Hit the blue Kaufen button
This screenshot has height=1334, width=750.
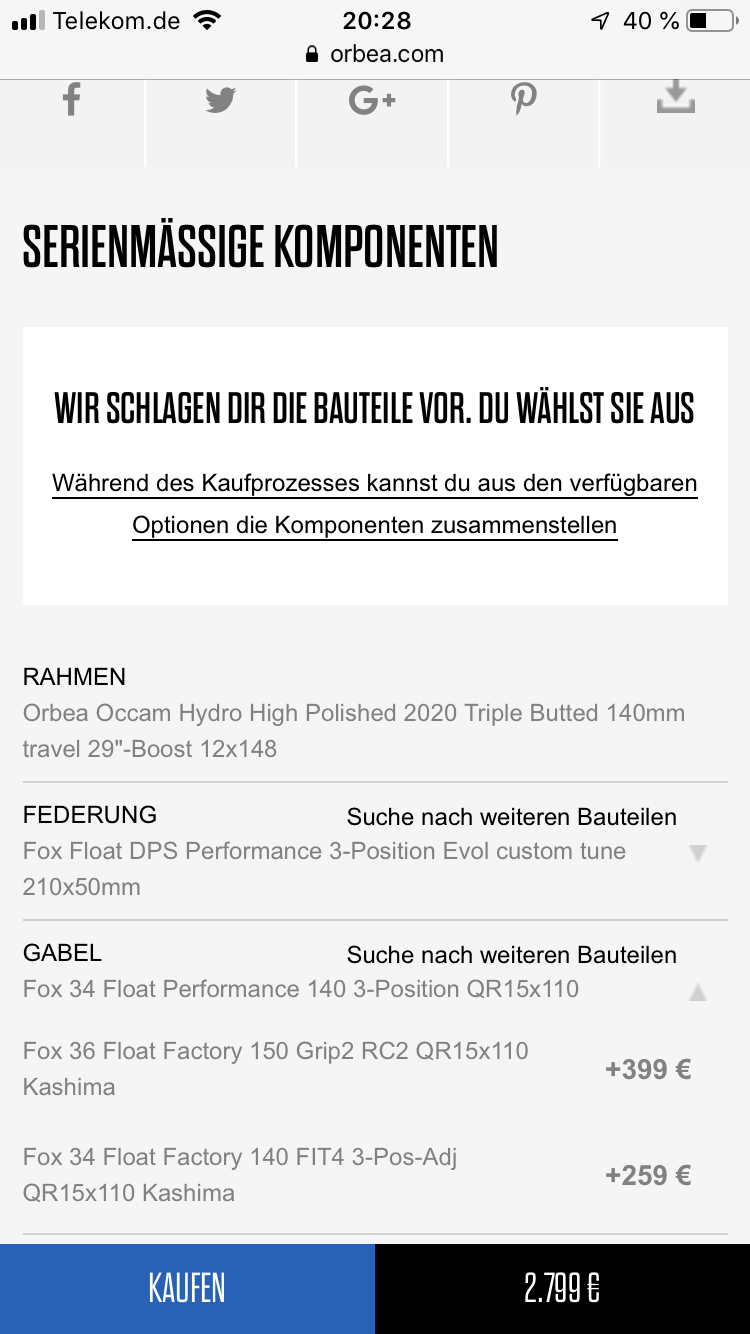point(187,1288)
